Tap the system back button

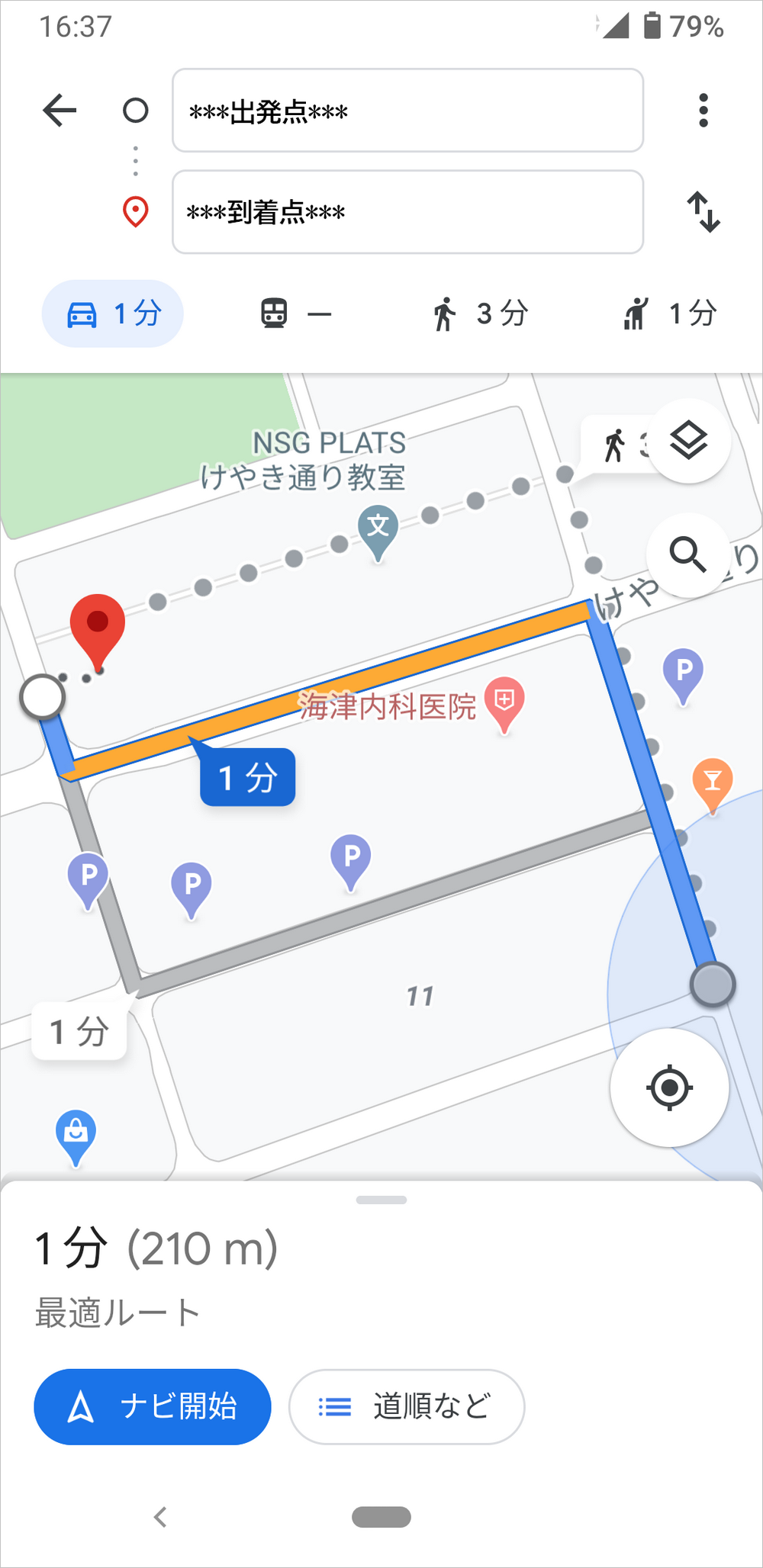click(160, 1517)
